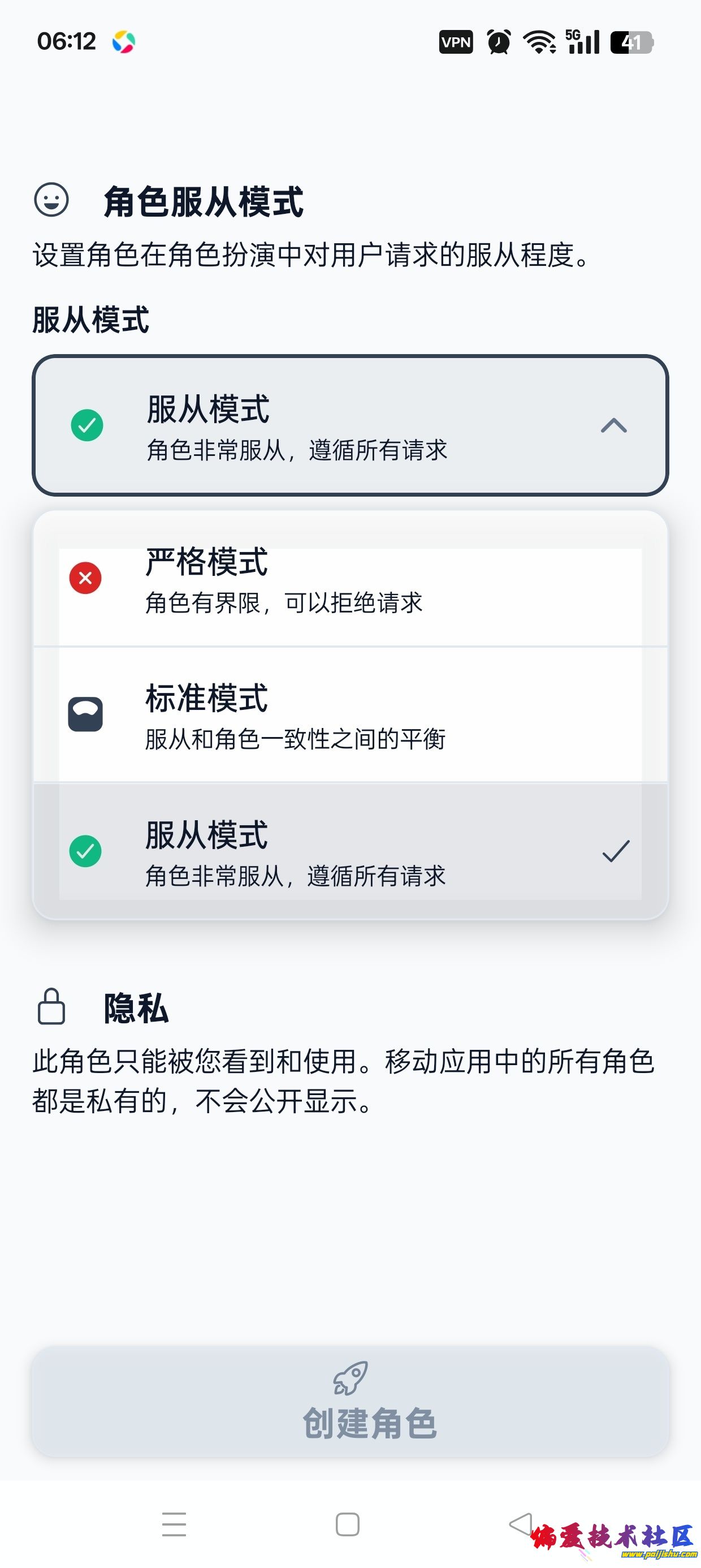This screenshot has width=701, height=1568.
Task: Choose the 标准模式 option
Action: pos(350,714)
